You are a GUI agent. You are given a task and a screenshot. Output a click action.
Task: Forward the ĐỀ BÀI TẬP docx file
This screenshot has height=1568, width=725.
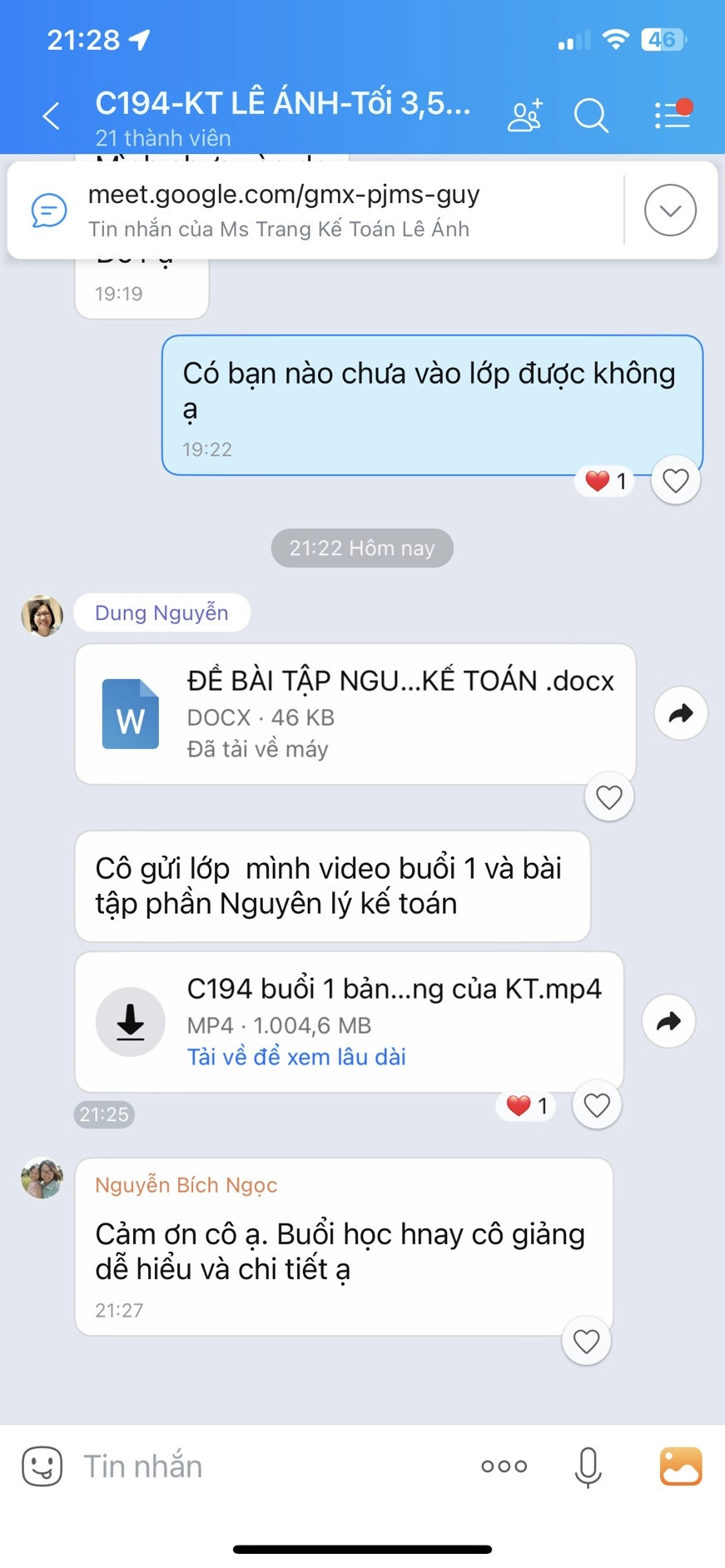coord(681,713)
